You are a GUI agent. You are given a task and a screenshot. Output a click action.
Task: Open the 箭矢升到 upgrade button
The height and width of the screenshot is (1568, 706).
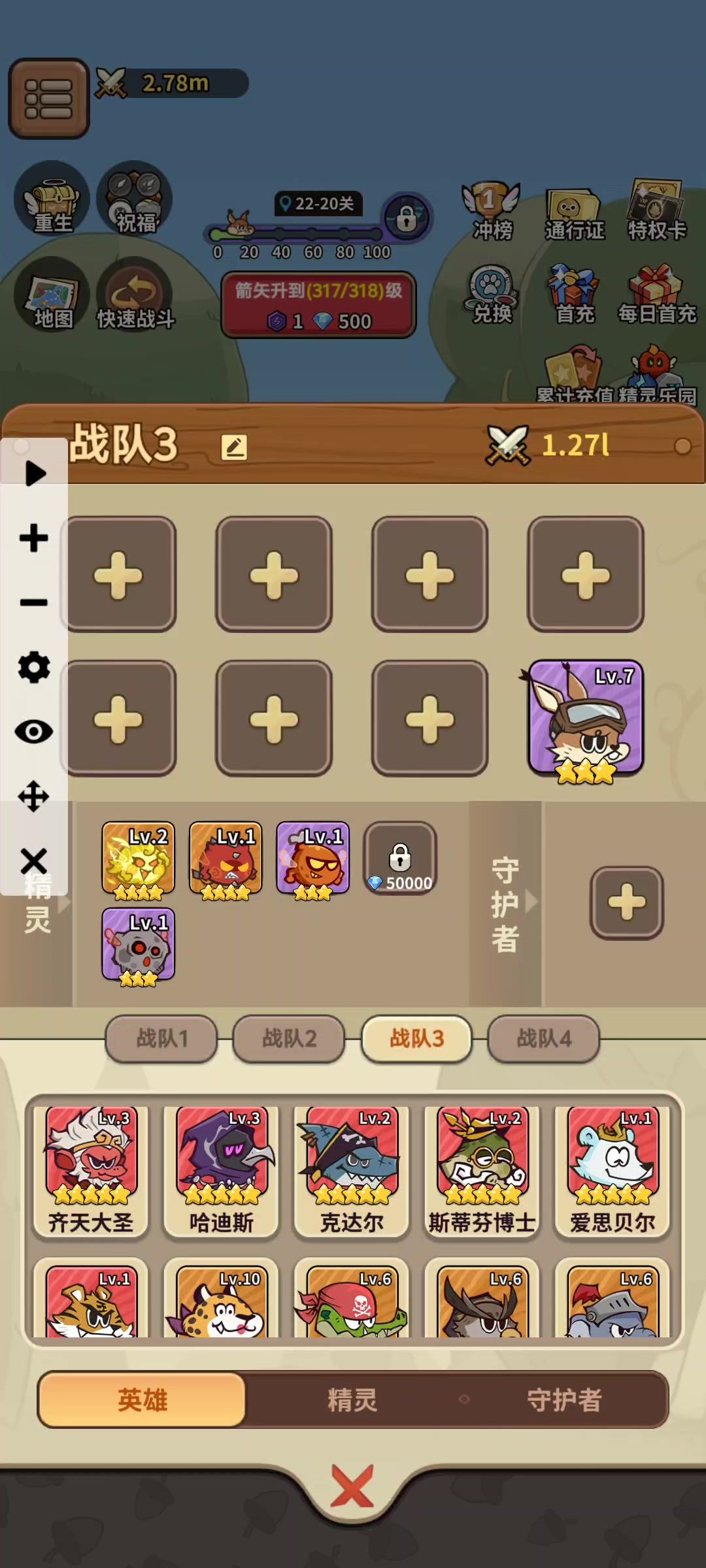click(318, 305)
